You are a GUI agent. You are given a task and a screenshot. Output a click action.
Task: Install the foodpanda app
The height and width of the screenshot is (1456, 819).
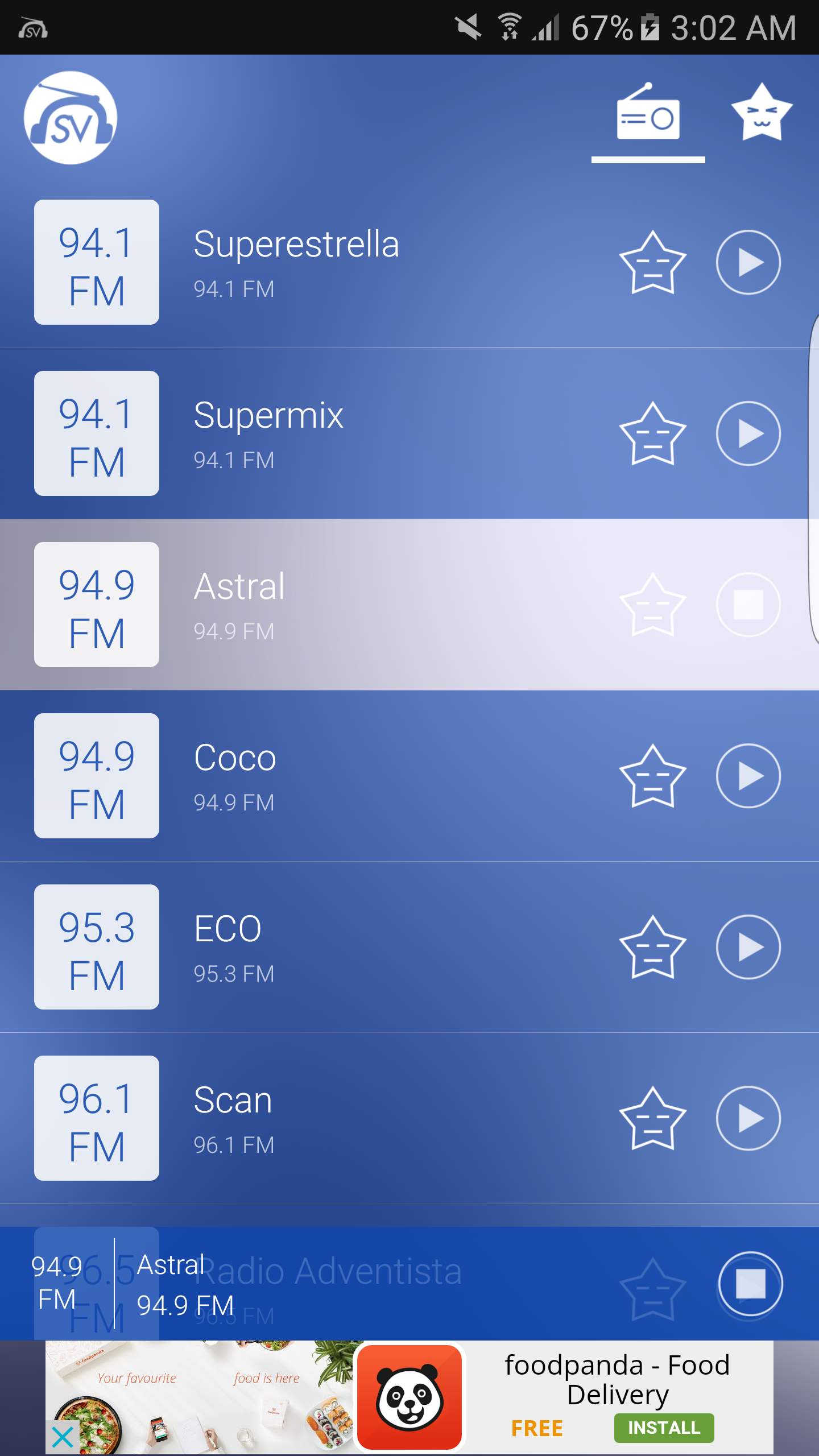click(x=663, y=1428)
